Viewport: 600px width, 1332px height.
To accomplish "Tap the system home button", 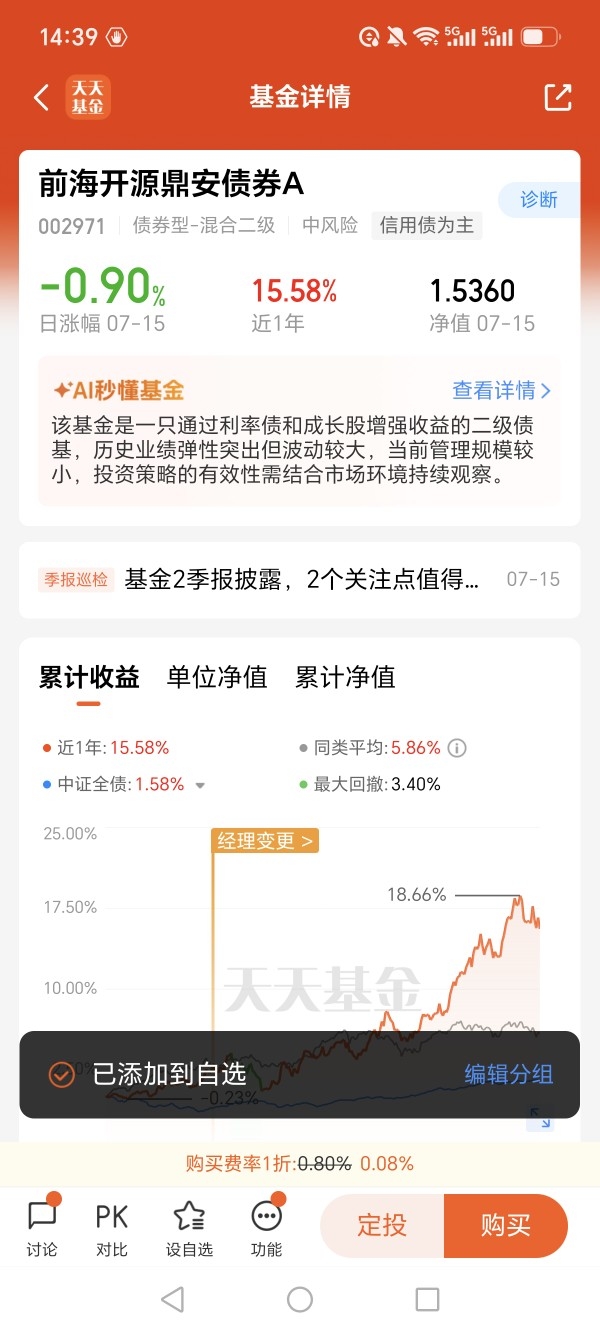I will tap(300, 1299).
